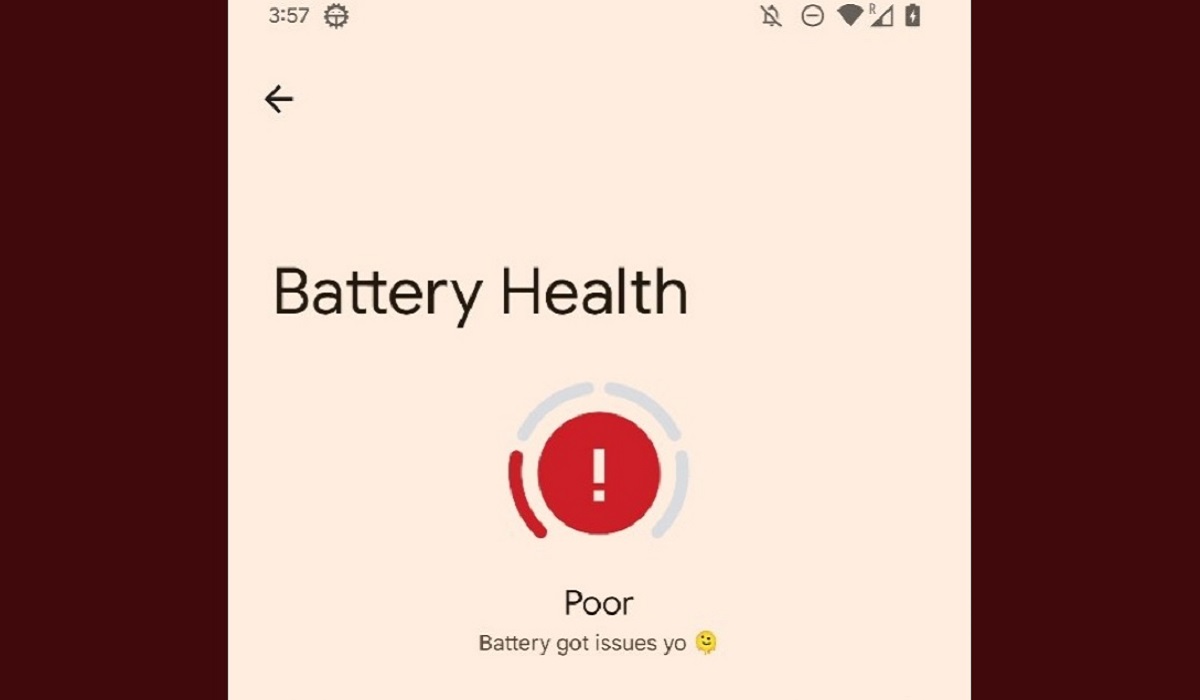1200x700 pixels.
Task: Go back from Battery Health
Action: click(x=278, y=98)
